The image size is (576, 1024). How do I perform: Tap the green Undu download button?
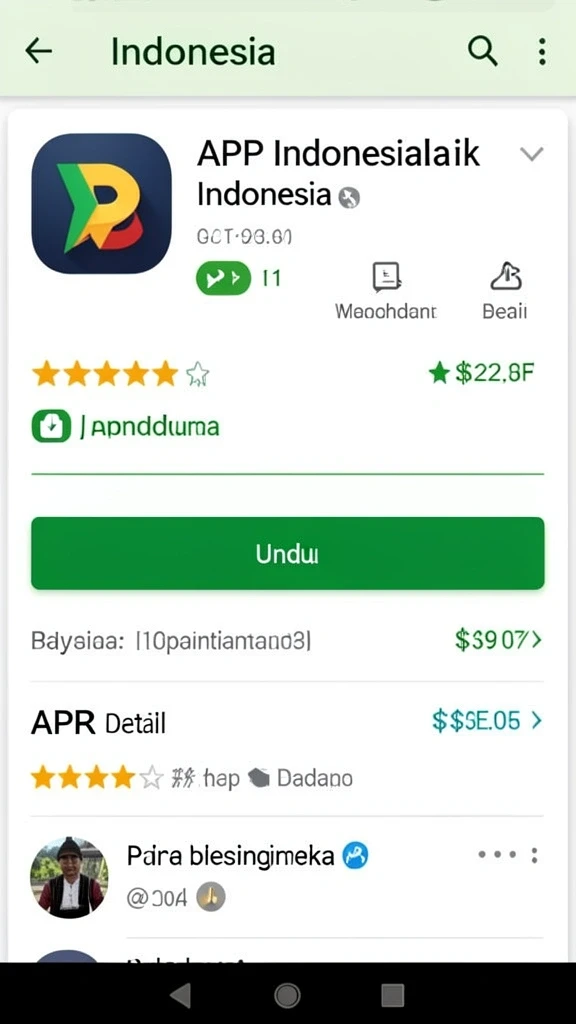pos(287,553)
